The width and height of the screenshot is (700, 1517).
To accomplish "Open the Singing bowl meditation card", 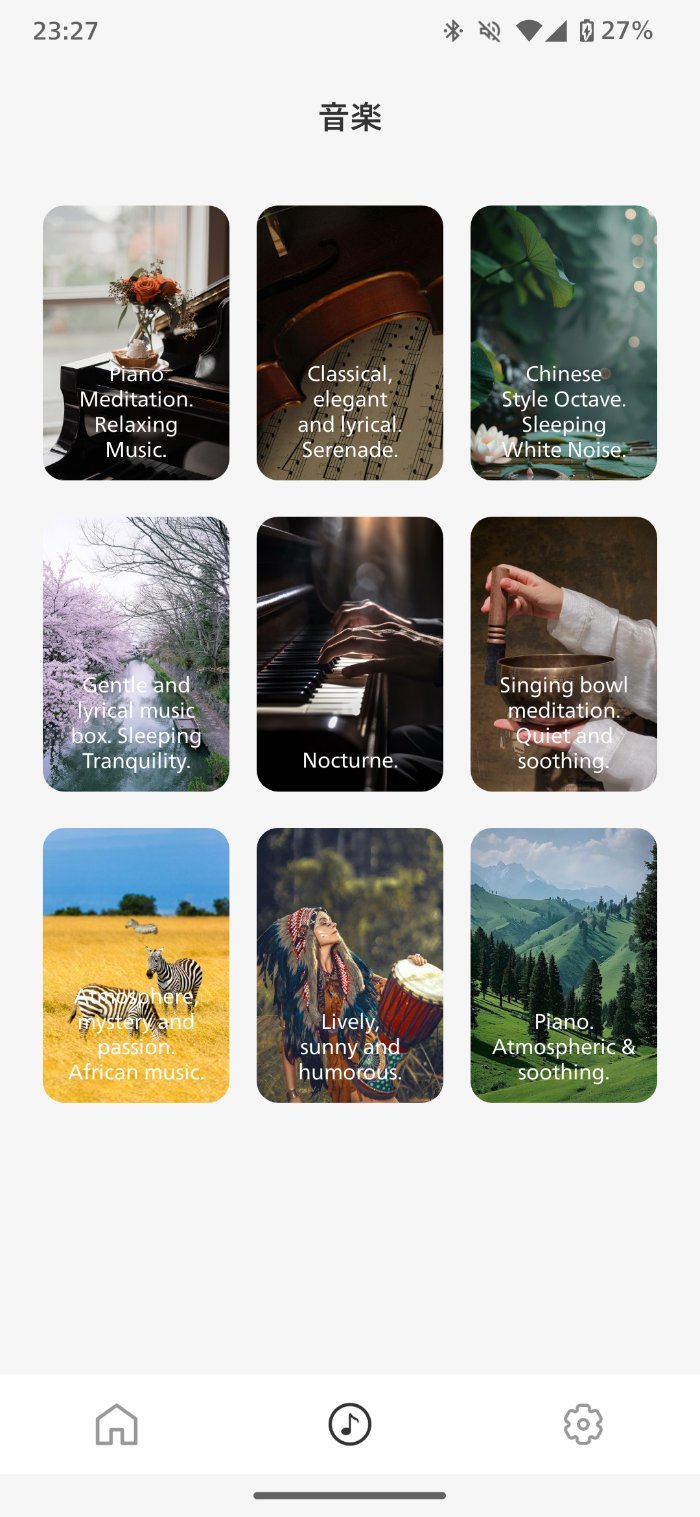I will pos(564,654).
